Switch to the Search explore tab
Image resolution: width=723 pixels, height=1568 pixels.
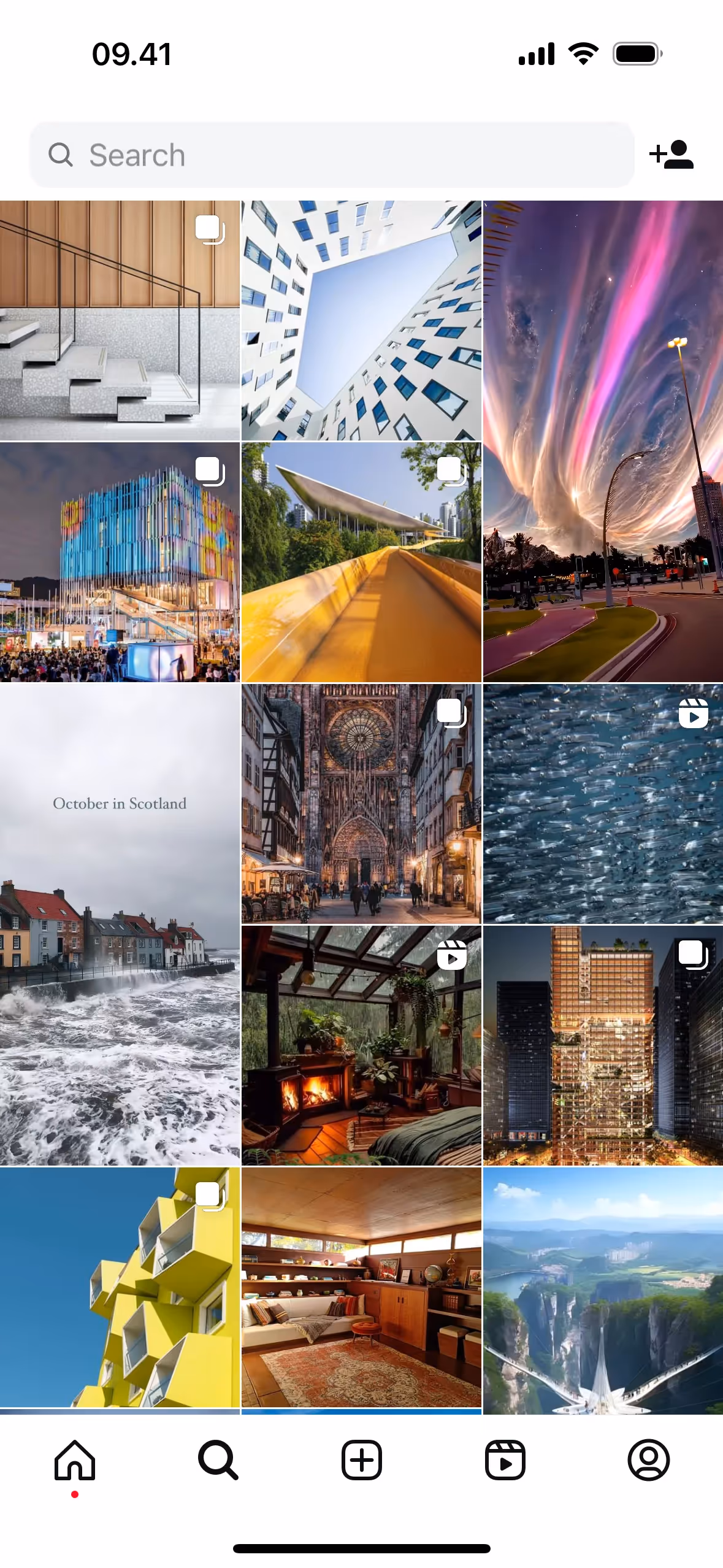pyautogui.click(x=218, y=1460)
